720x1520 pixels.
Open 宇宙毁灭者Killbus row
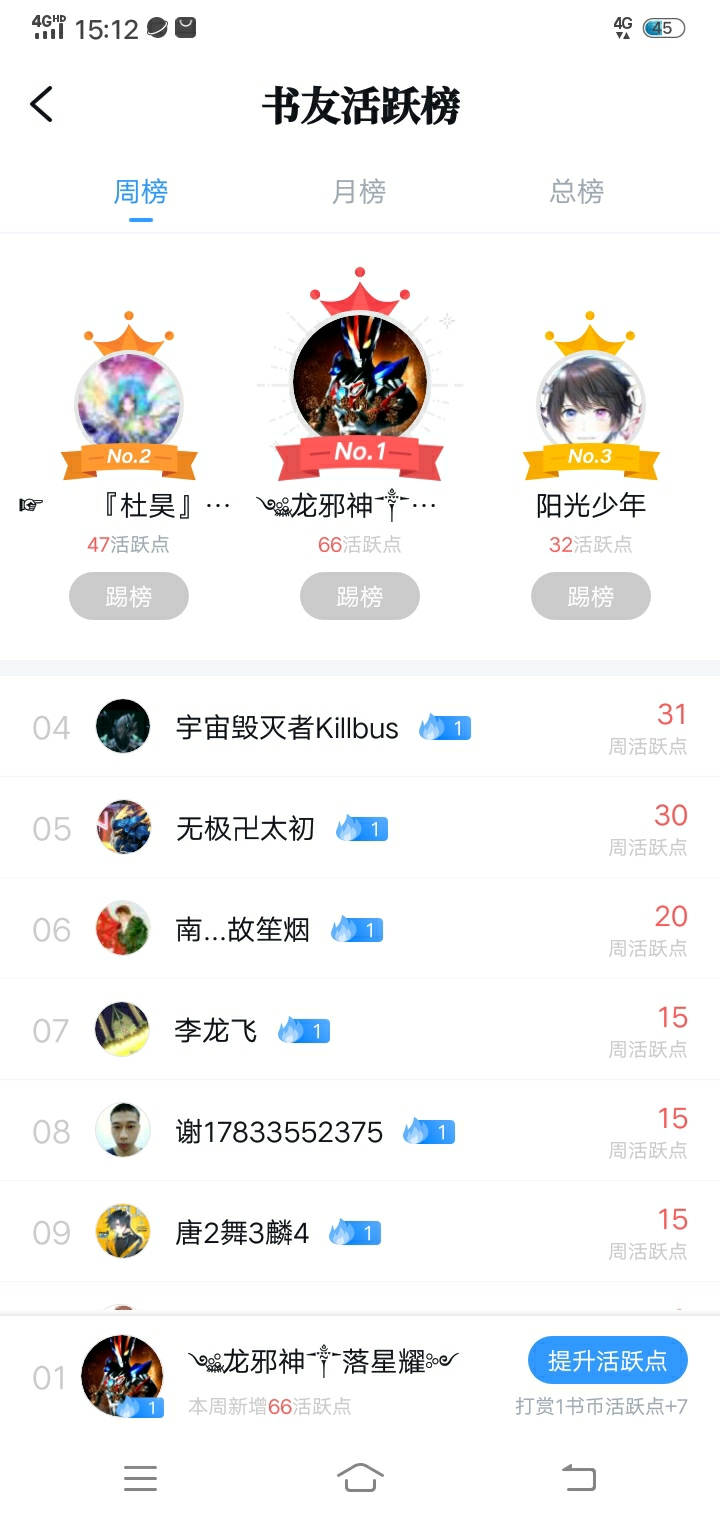[360, 727]
